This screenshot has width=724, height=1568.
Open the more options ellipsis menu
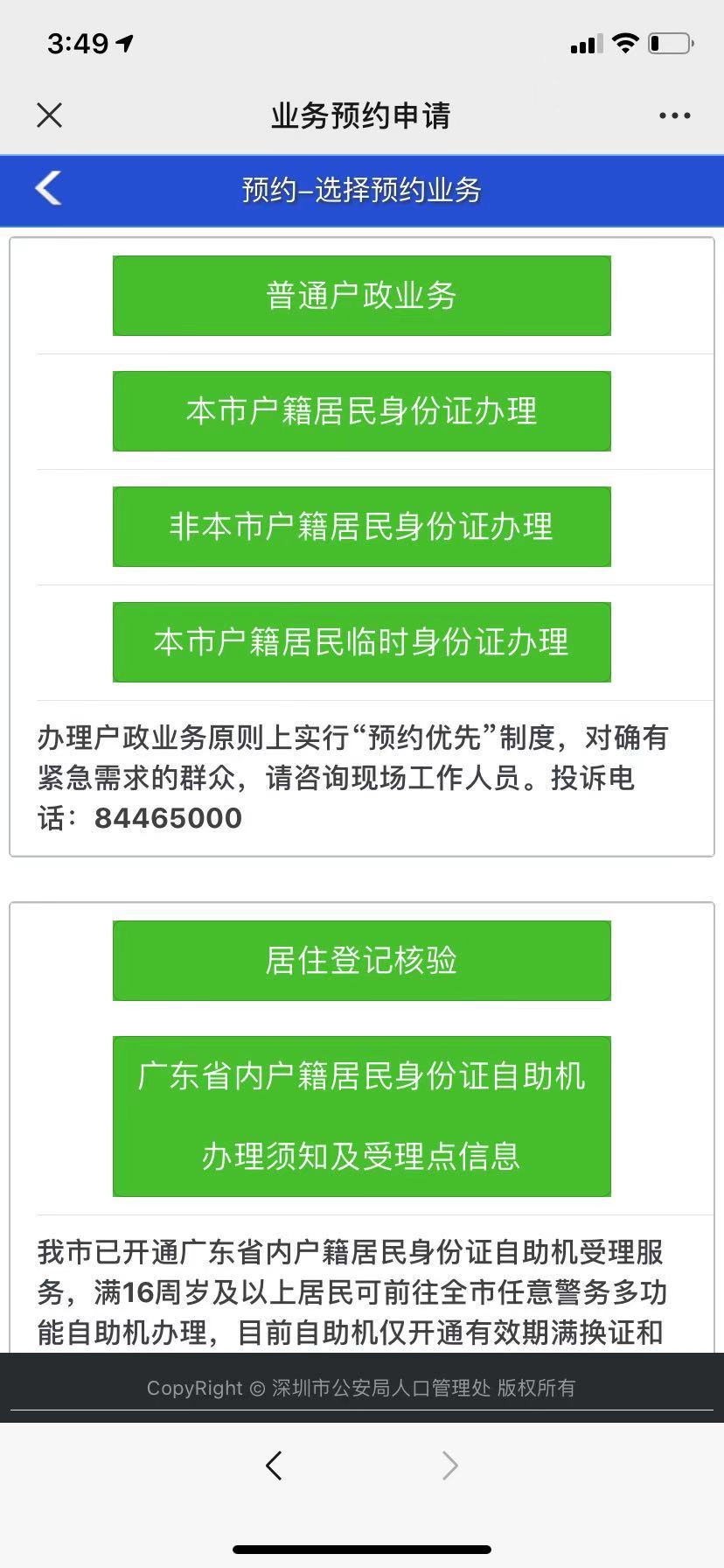pos(673,115)
